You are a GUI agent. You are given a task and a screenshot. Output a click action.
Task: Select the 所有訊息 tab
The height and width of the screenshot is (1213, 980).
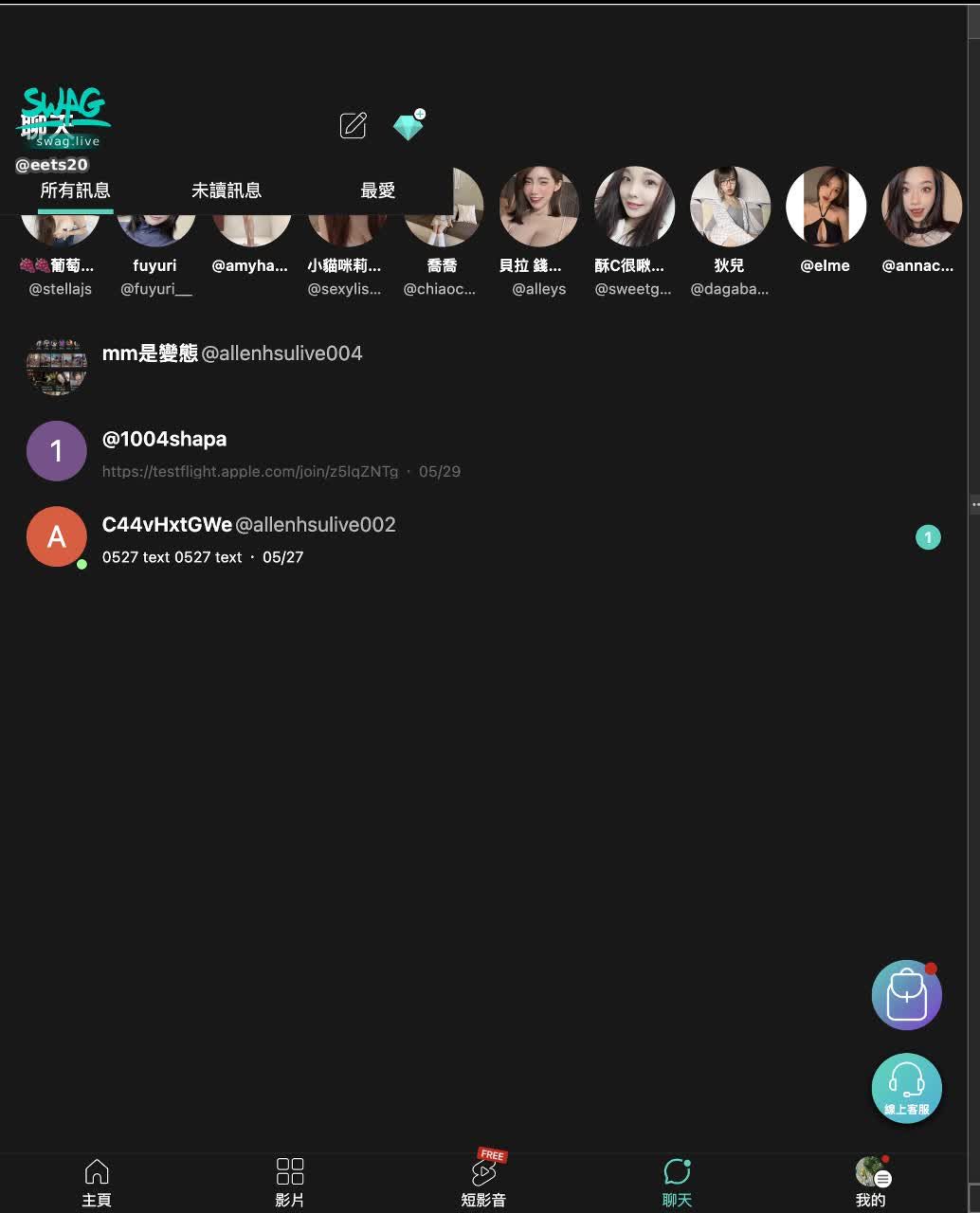(x=75, y=190)
